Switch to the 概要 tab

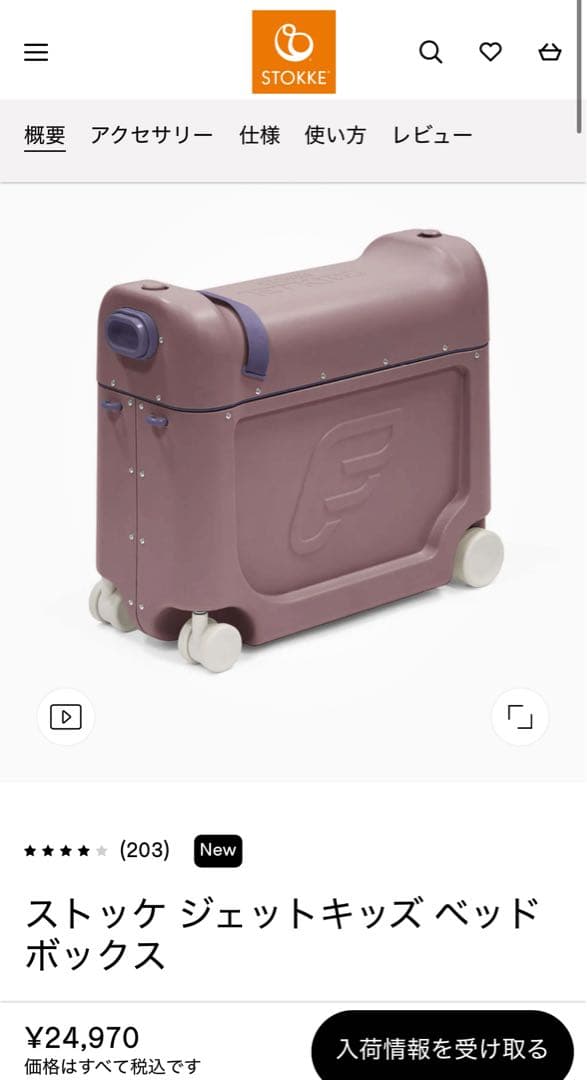(x=45, y=135)
